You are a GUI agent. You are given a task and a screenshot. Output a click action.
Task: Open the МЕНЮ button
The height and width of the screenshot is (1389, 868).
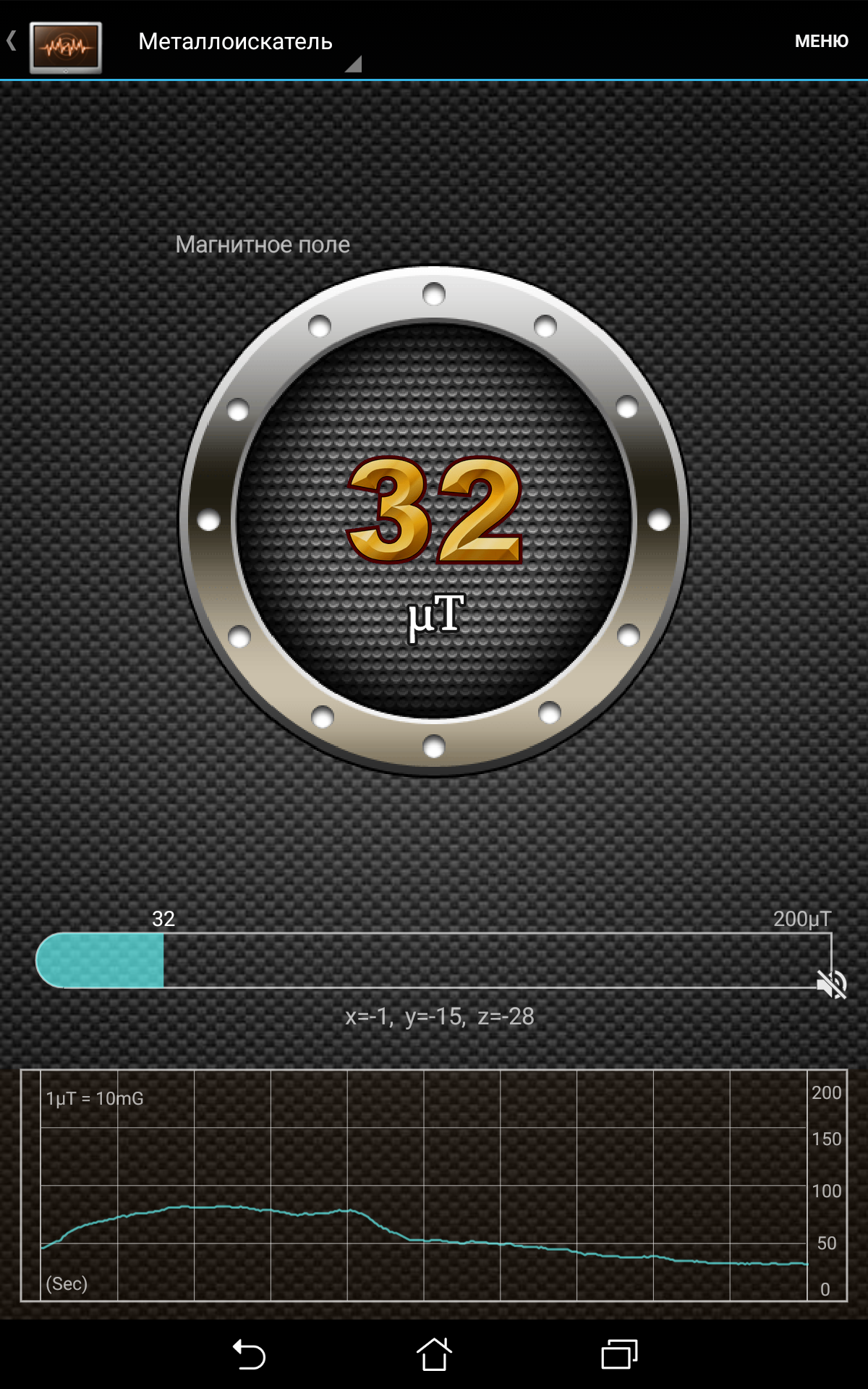(821, 41)
